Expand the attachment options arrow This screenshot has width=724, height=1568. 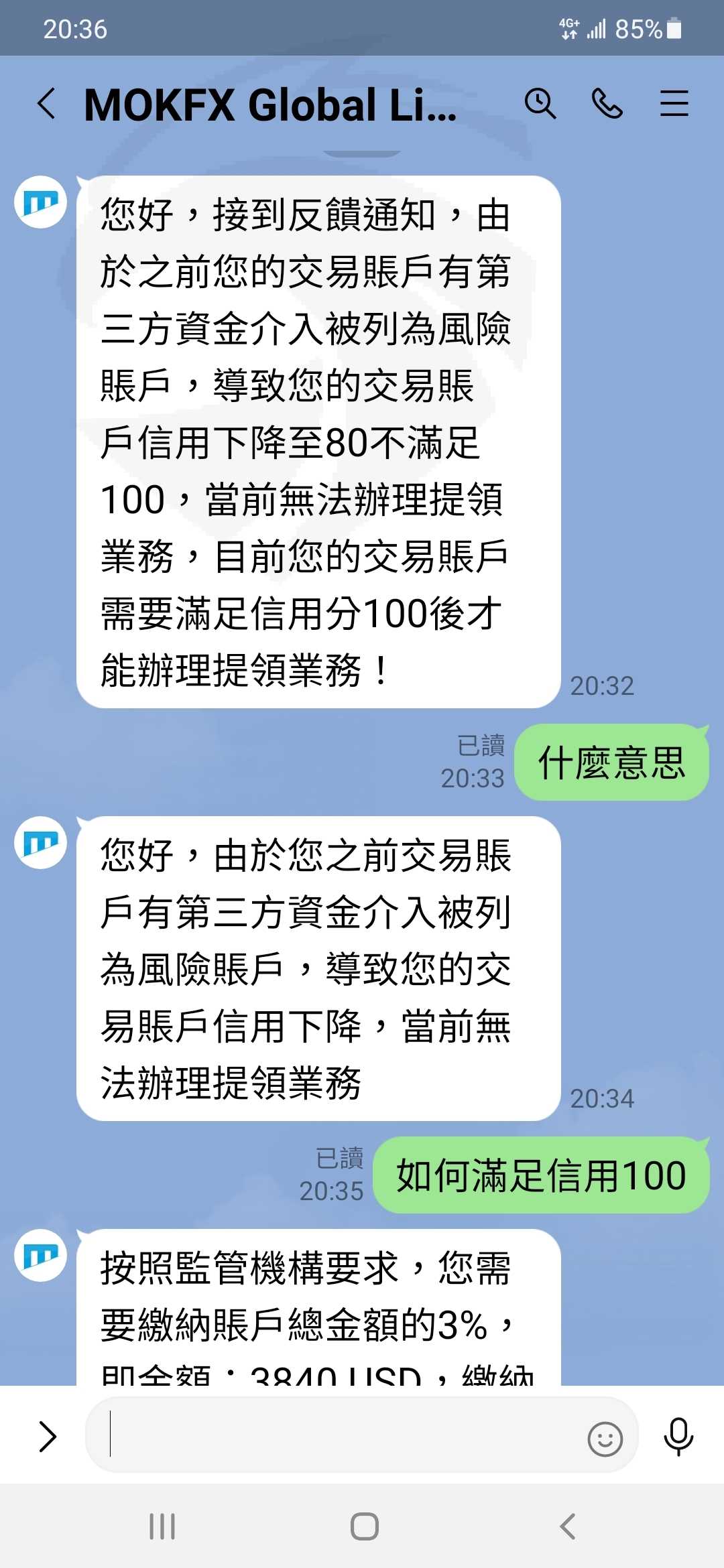(47, 1436)
